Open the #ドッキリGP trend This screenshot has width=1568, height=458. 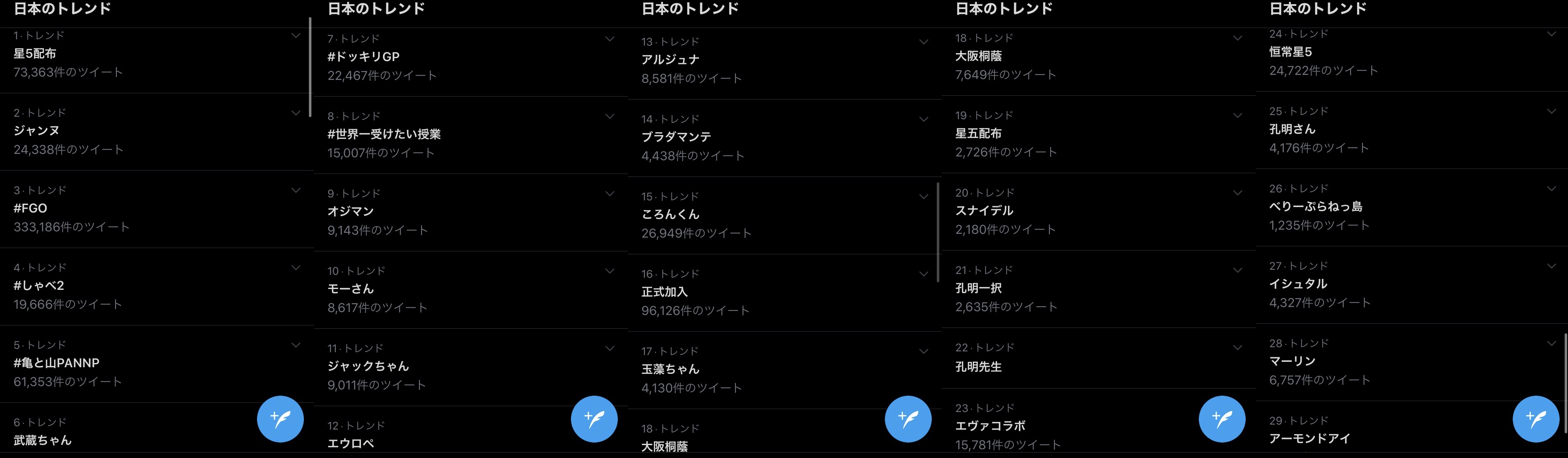(x=363, y=56)
